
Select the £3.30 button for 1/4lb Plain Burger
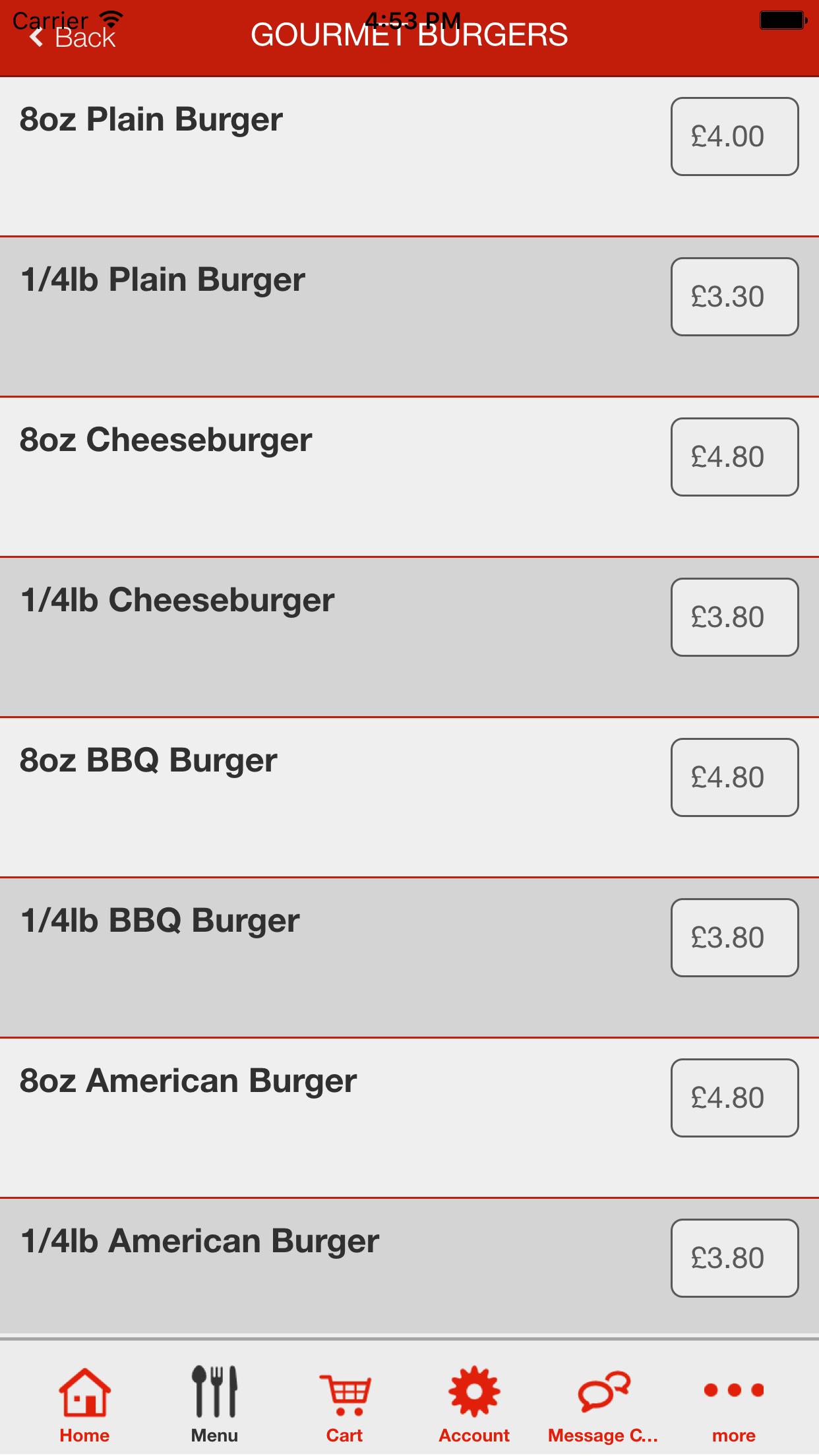[735, 297]
